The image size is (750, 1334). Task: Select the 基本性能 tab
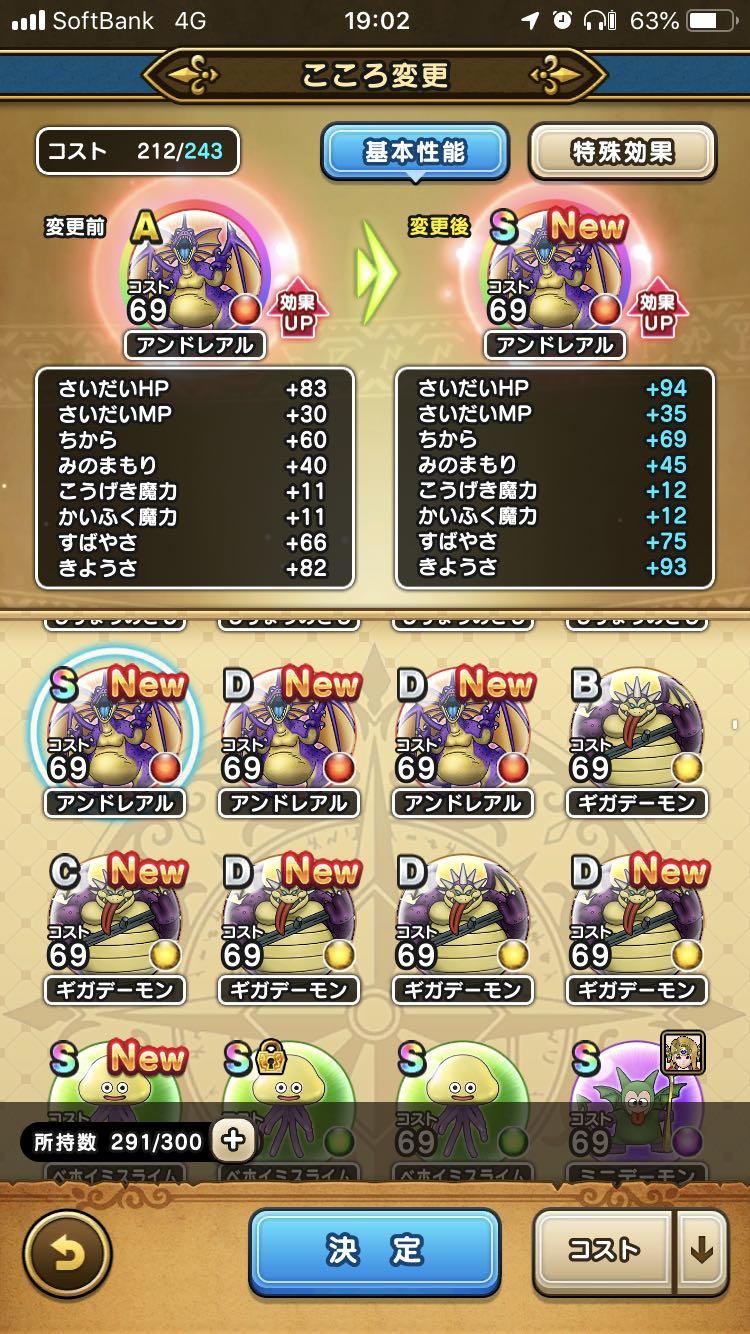point(414,152)
